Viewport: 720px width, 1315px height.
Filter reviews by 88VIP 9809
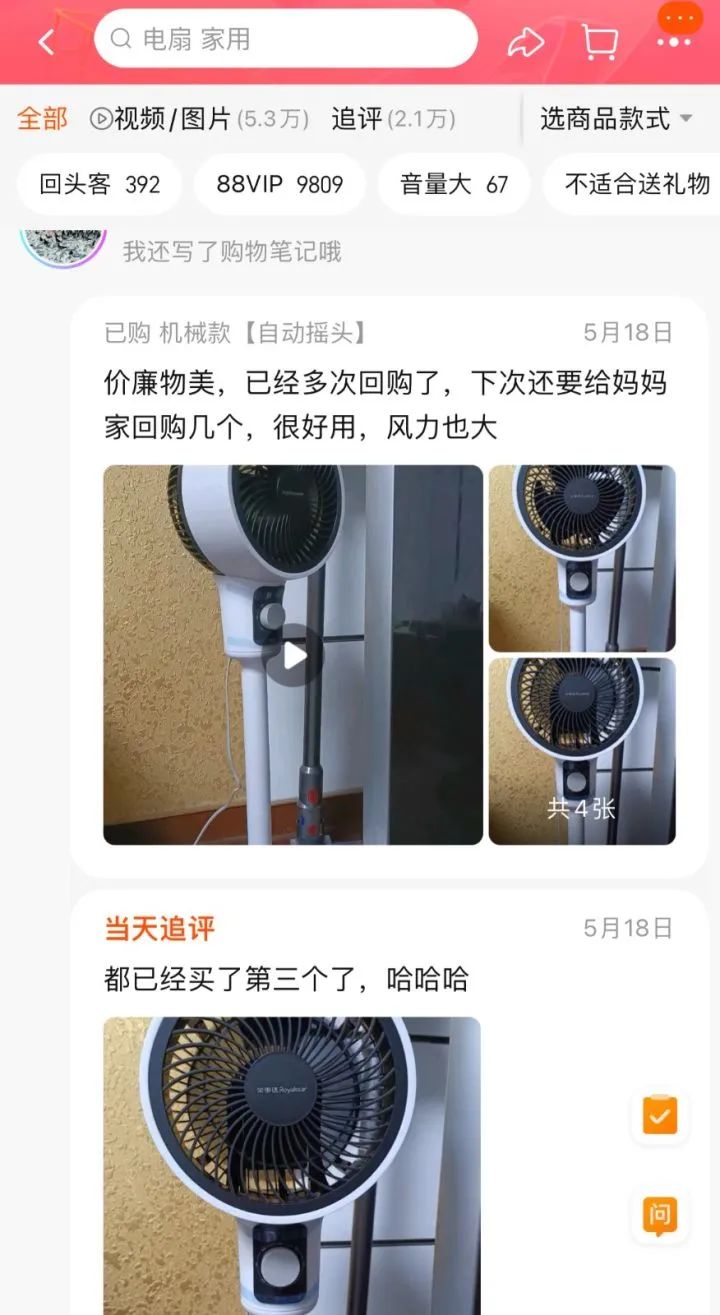pos(279,184)
